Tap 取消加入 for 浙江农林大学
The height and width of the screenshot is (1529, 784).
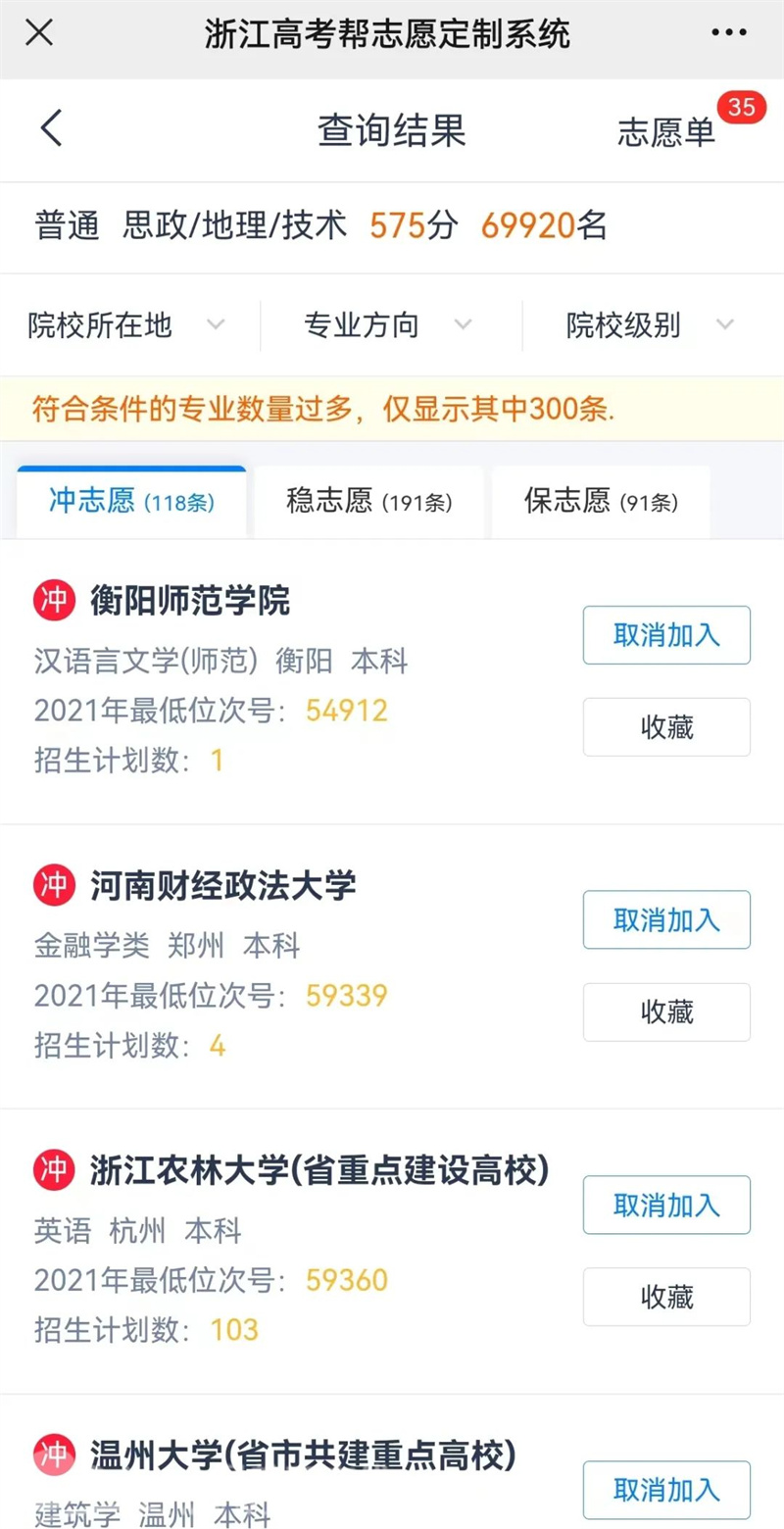pos(666,1205)
